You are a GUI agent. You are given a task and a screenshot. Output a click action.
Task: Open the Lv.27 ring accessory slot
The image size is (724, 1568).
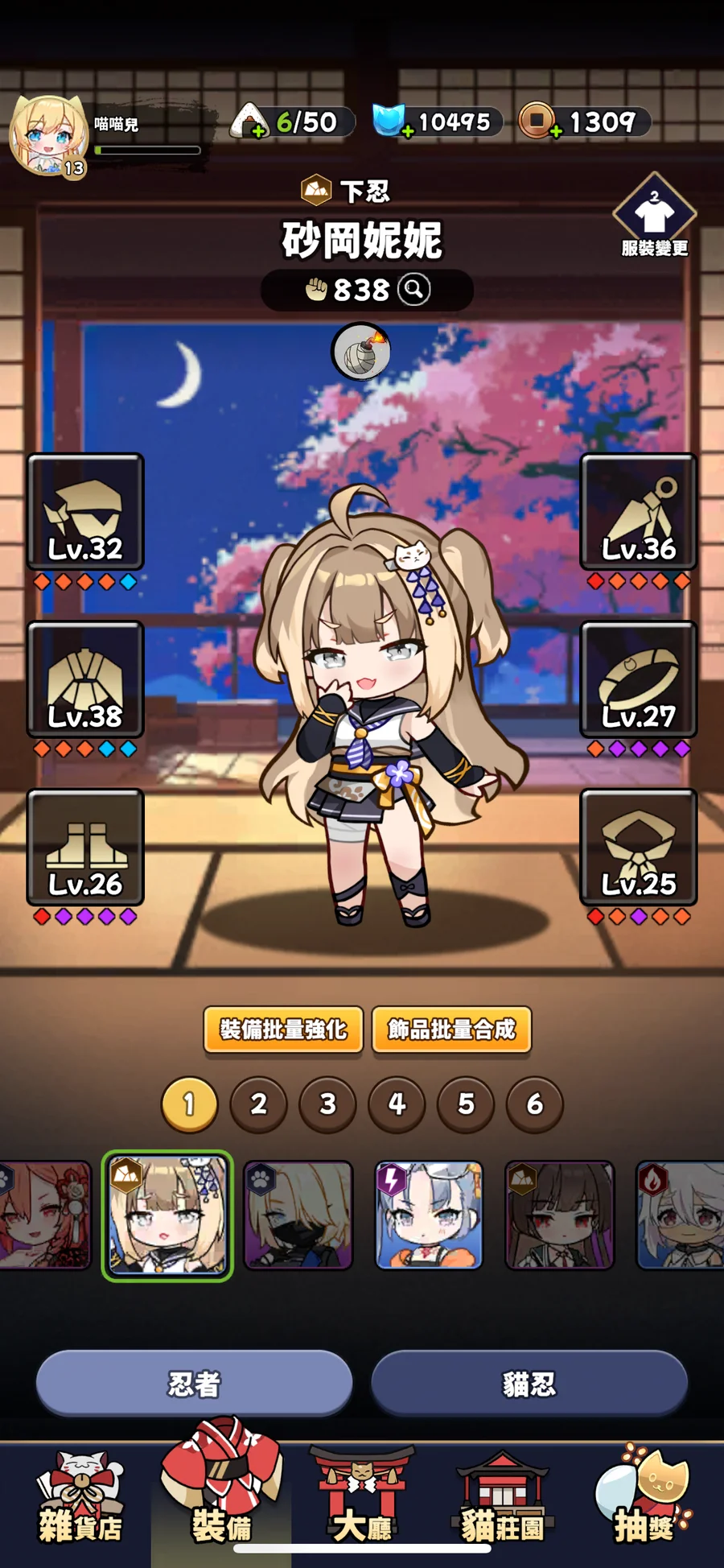click(638, 679)
